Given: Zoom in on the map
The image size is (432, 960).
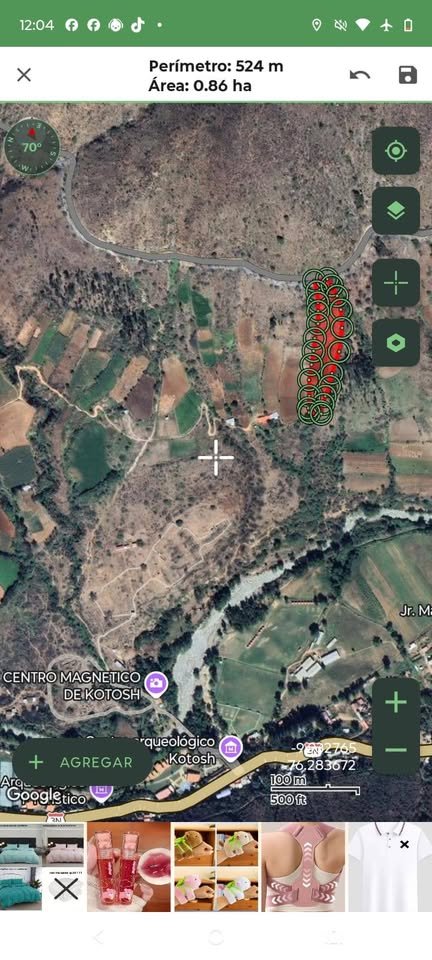Looking at the screenshot, I should [396, 702].
